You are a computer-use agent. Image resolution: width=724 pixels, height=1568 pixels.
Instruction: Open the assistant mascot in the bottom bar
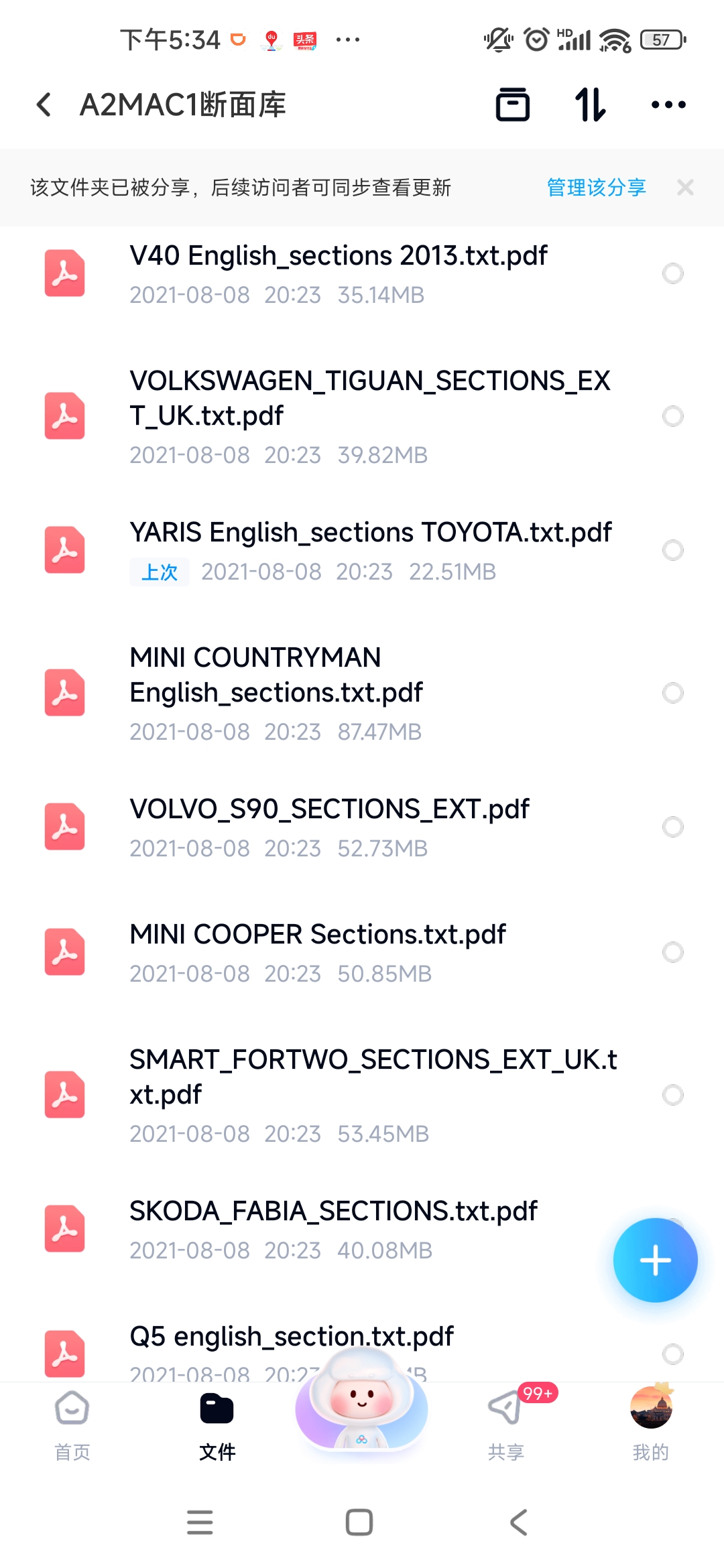tap(361, 1400)
